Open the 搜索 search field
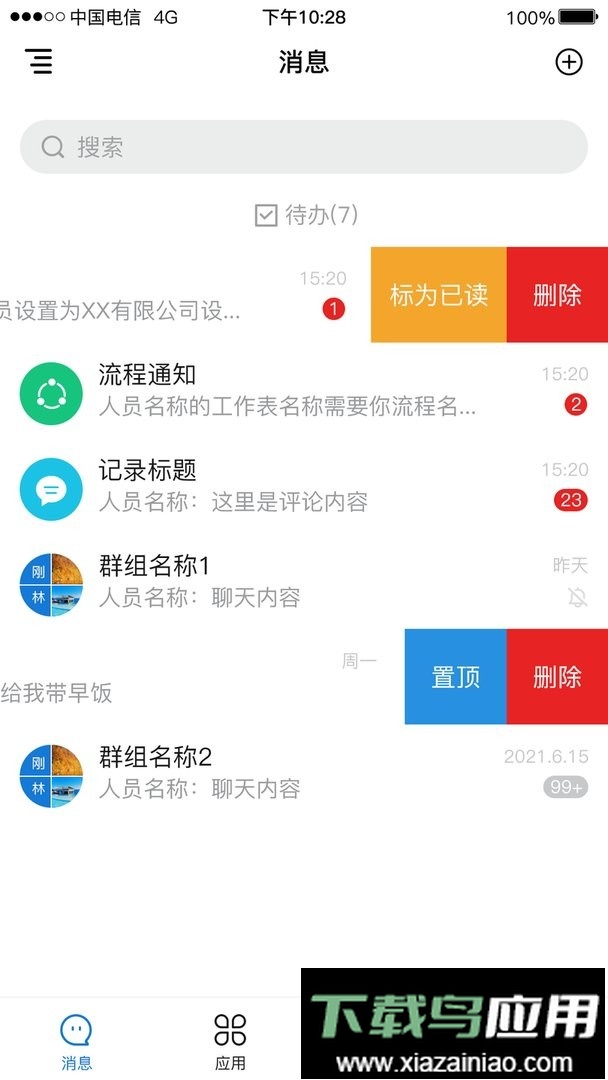Screen dimensions: 608x1080 coord(303,147)
